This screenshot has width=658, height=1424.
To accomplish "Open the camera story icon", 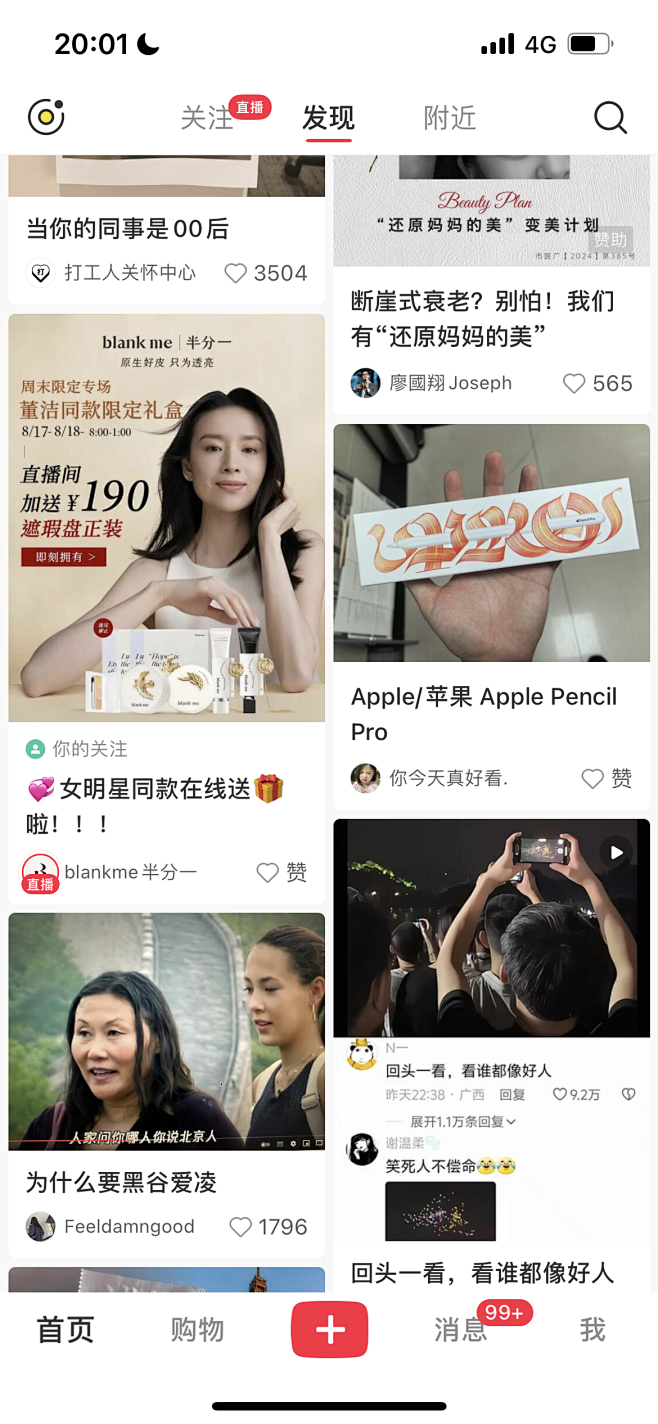I will point(46,117).
